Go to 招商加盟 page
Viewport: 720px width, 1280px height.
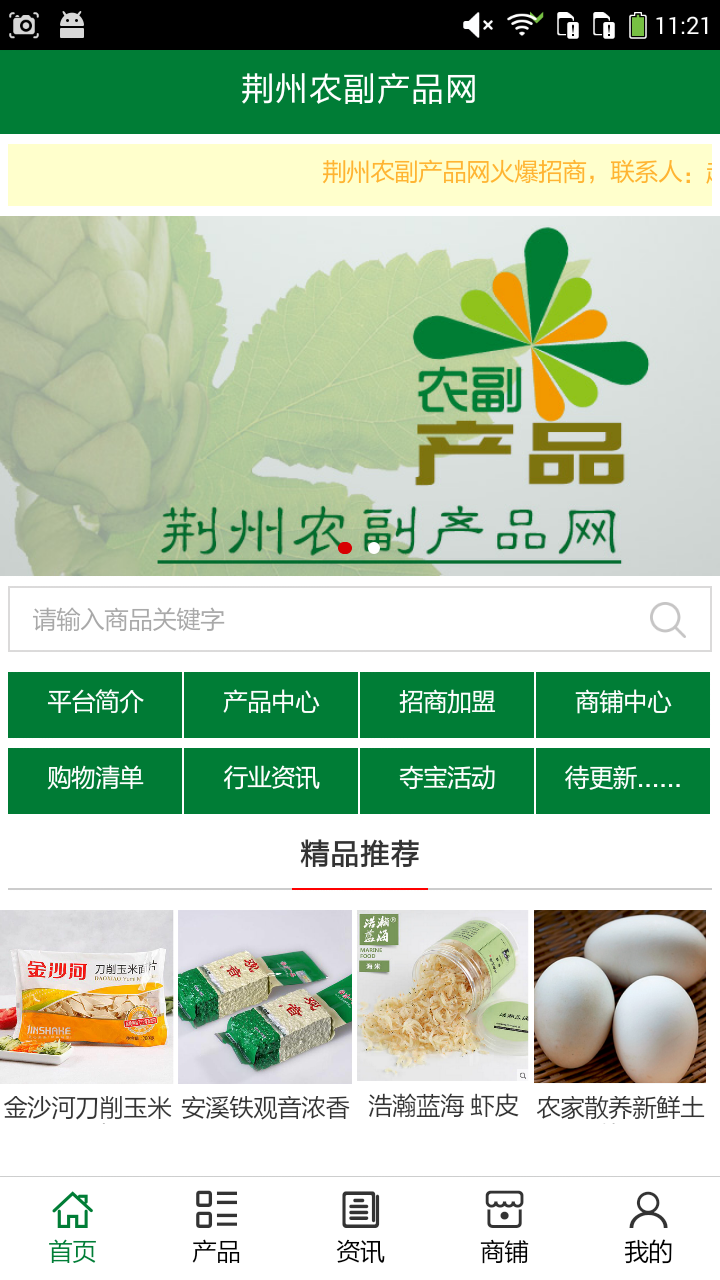click(447, 704)
